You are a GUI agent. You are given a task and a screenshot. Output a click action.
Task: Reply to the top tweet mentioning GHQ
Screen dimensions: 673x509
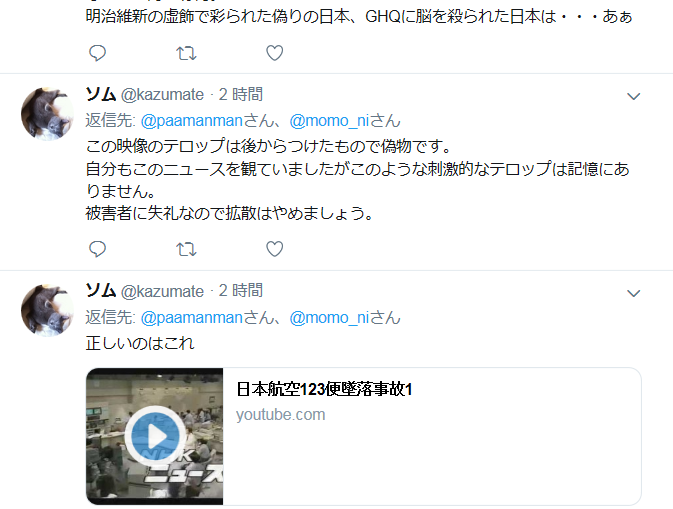pyautogui.click(x=97, y=52)
